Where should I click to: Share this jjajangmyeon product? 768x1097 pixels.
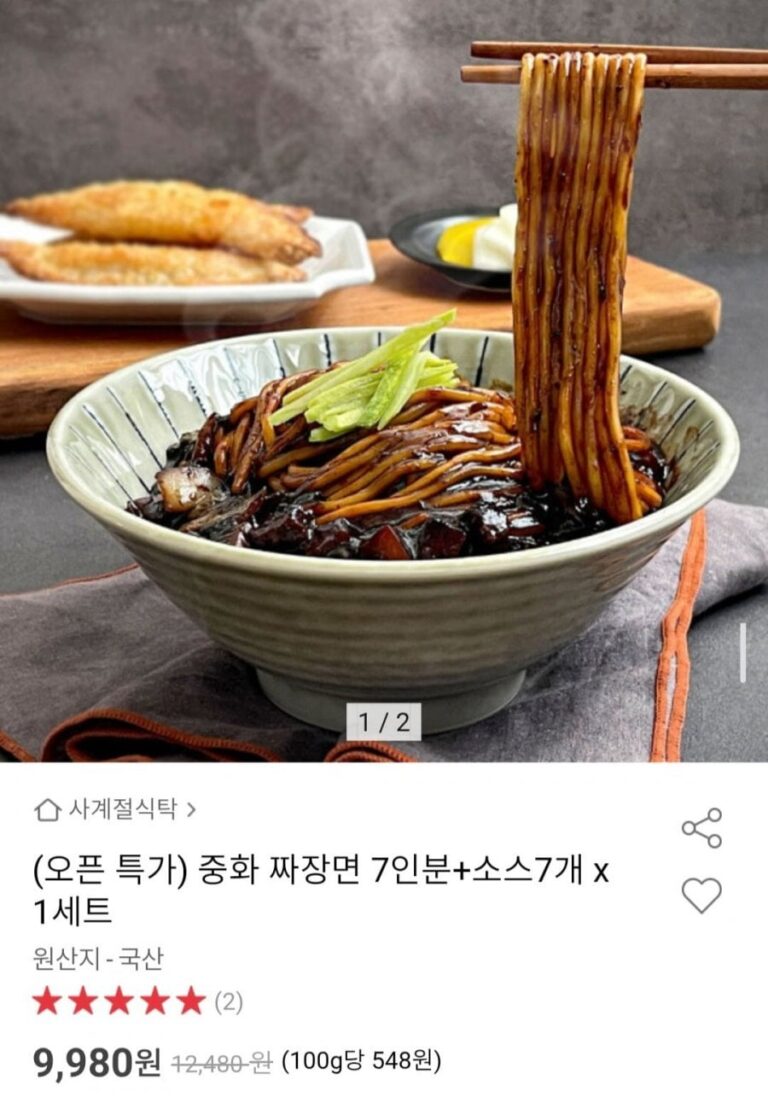701,828
